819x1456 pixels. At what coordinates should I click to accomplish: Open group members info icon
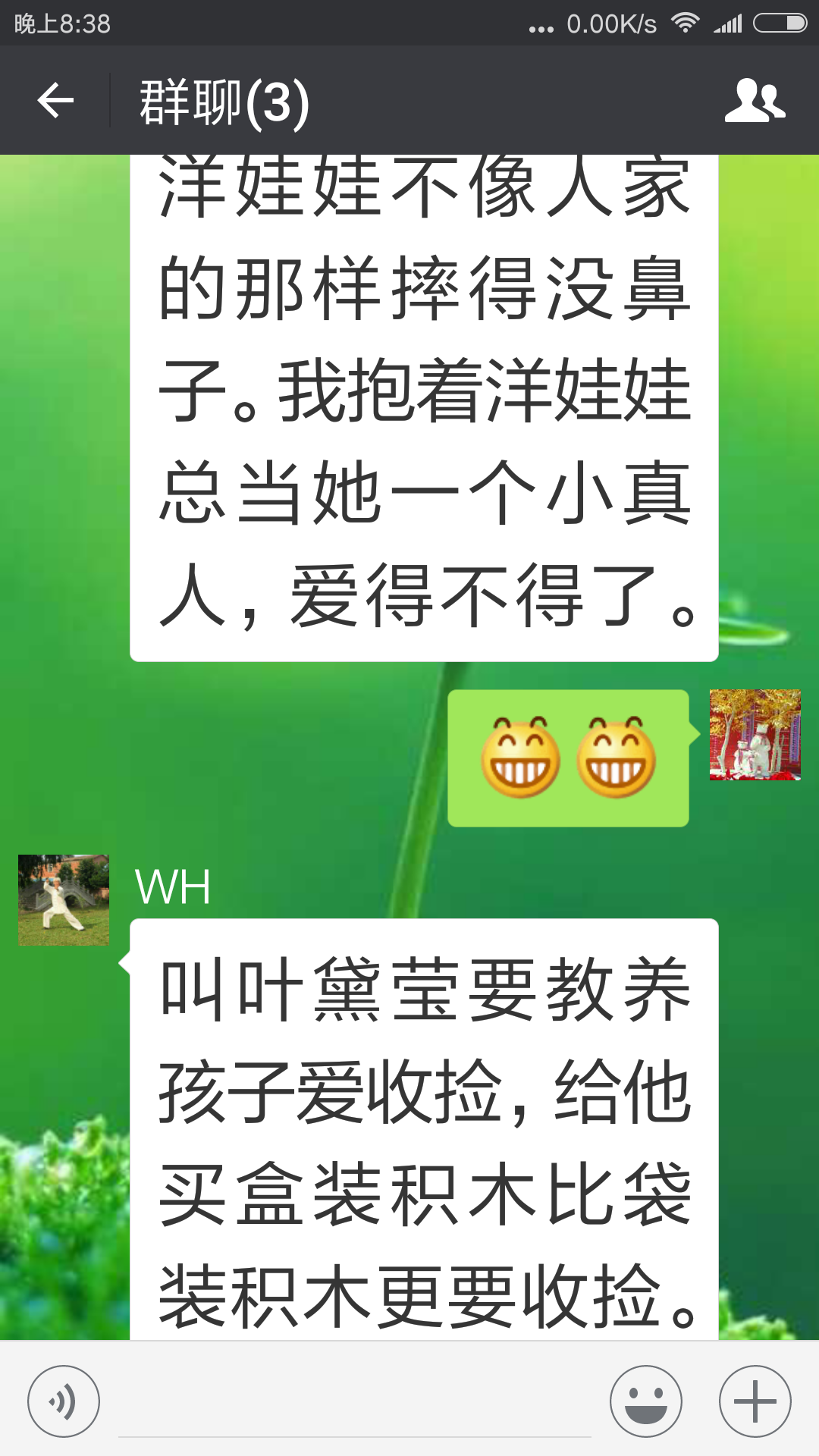coord(755,100)
